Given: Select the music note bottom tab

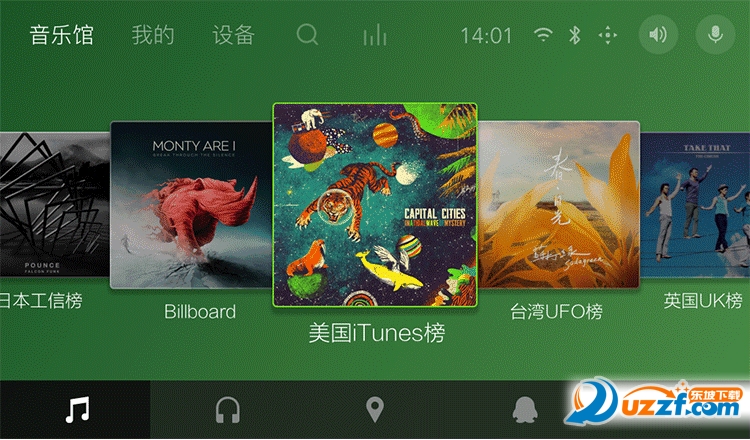Looking at the screenshot, I should pyautogui.click(x=76, y=409).
